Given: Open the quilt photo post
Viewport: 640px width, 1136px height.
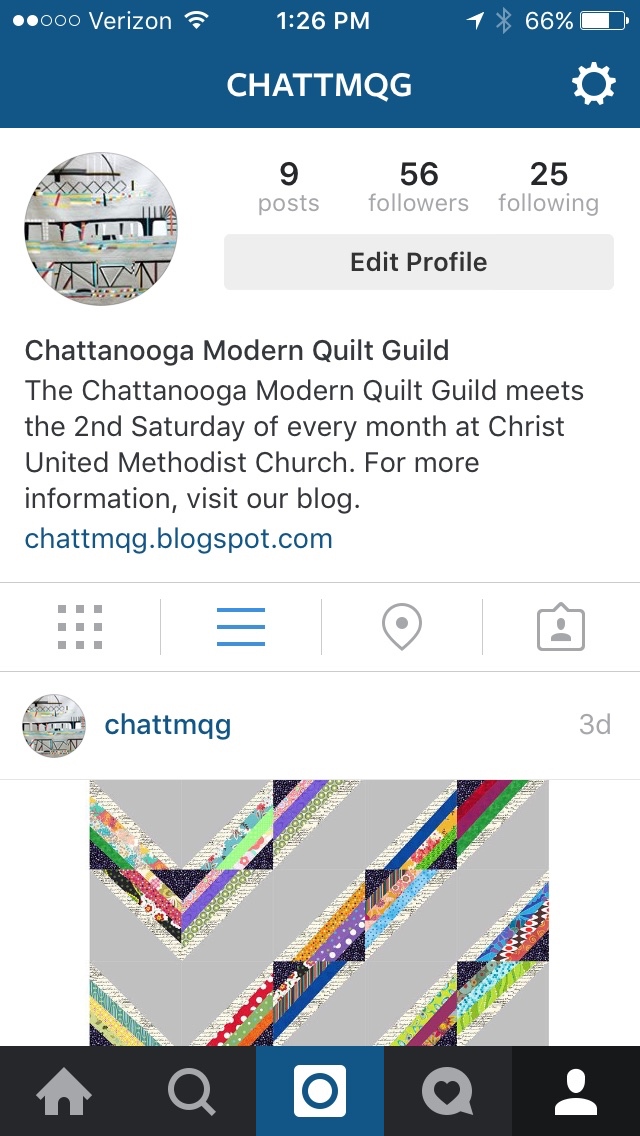Looking at the screenshot, I should pyautogui.click(x=319, y=912).
